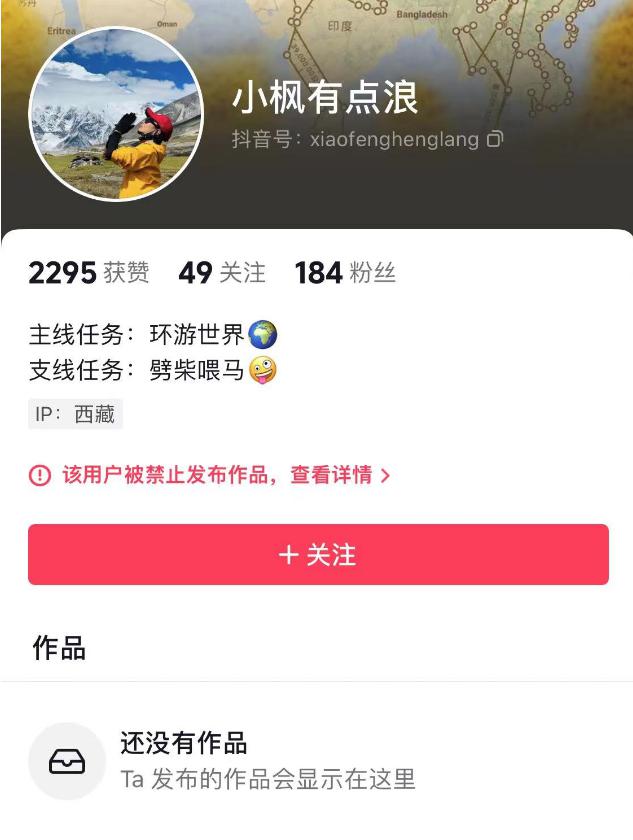Open the 184 粉丝 followers list
Viewport: 633px width, 840px height.
(x=345, y=273)
